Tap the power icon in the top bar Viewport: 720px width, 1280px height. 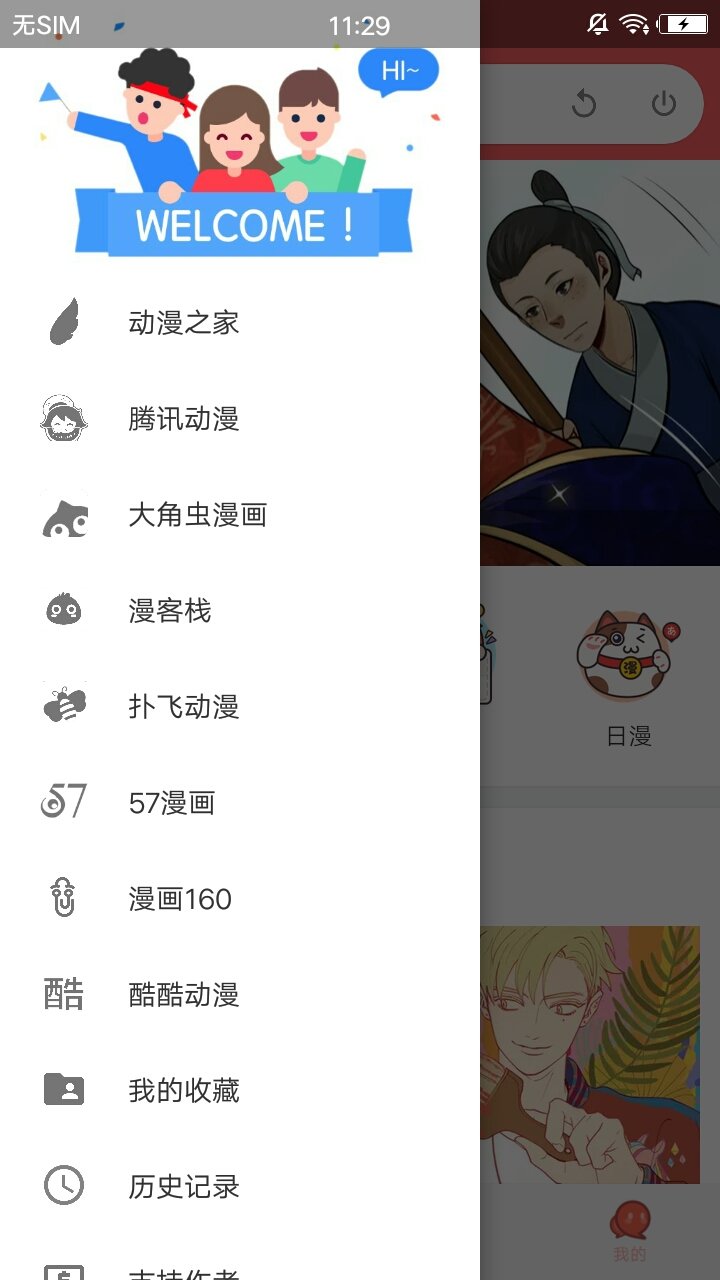point(664,103)
